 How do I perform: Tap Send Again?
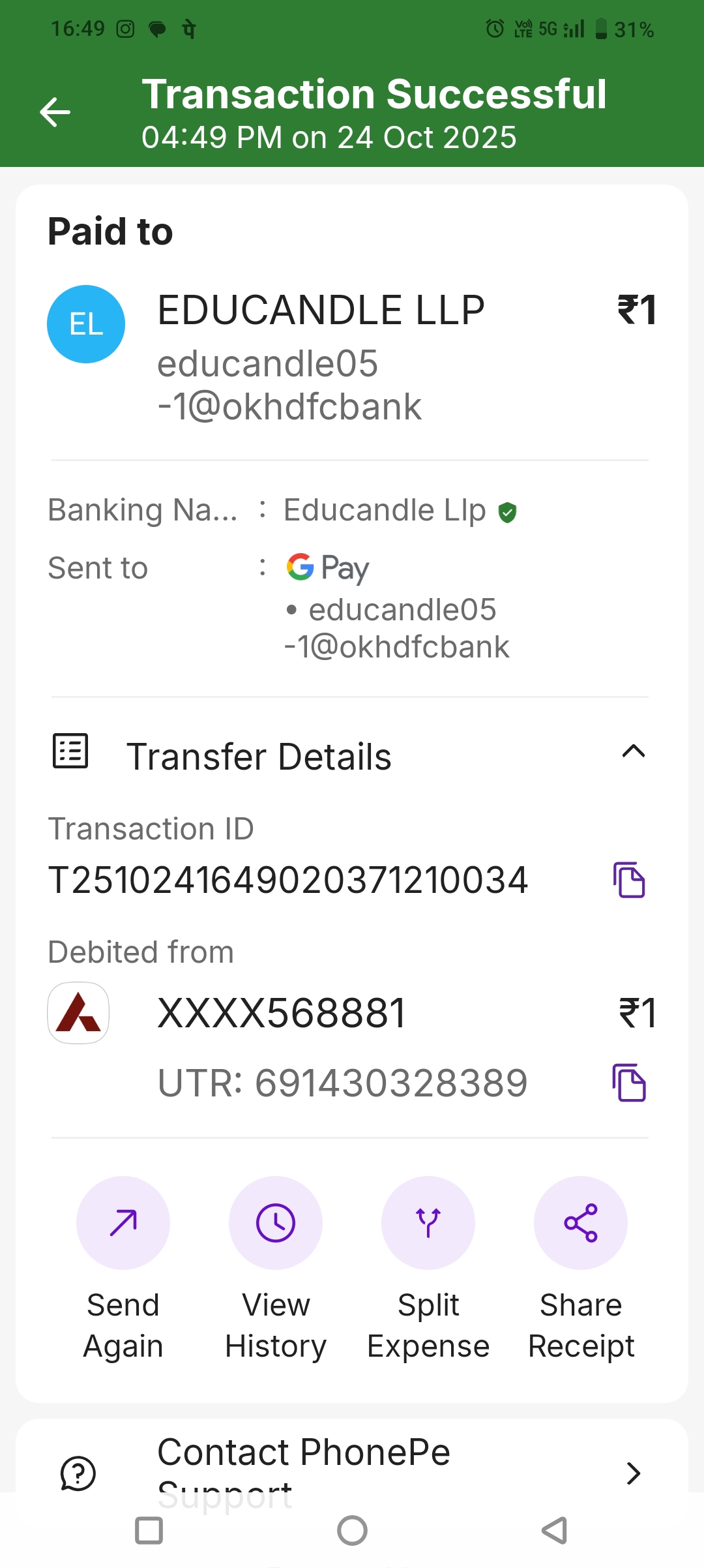coord(123,1223)
